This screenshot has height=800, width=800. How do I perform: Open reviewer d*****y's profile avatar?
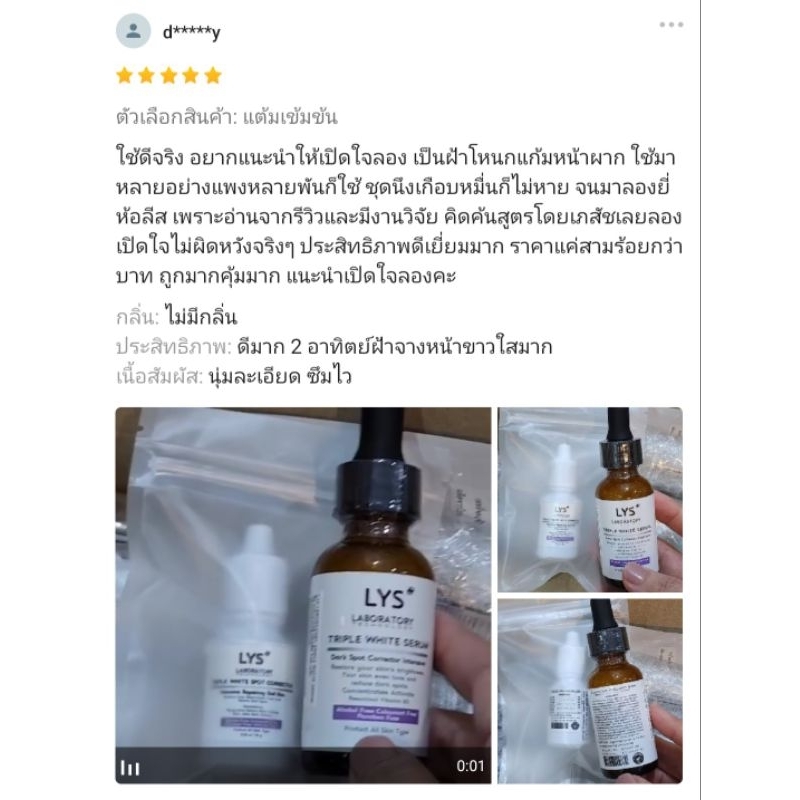click(133, 31)
